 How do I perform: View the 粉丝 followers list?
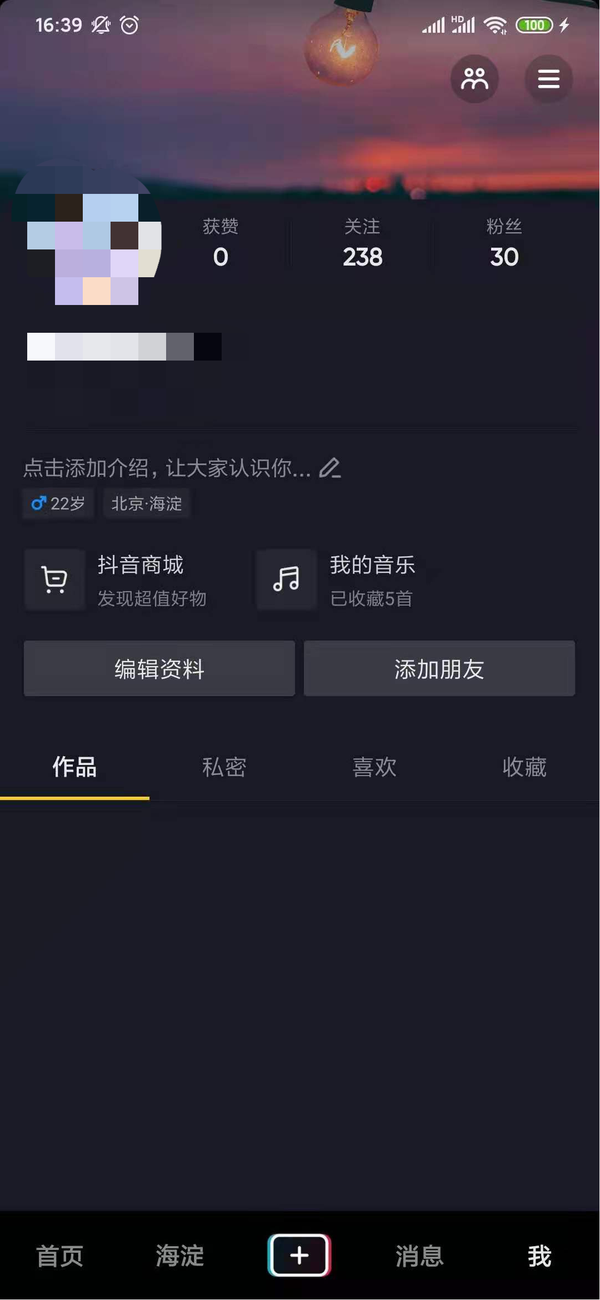[x=504, y=243]
